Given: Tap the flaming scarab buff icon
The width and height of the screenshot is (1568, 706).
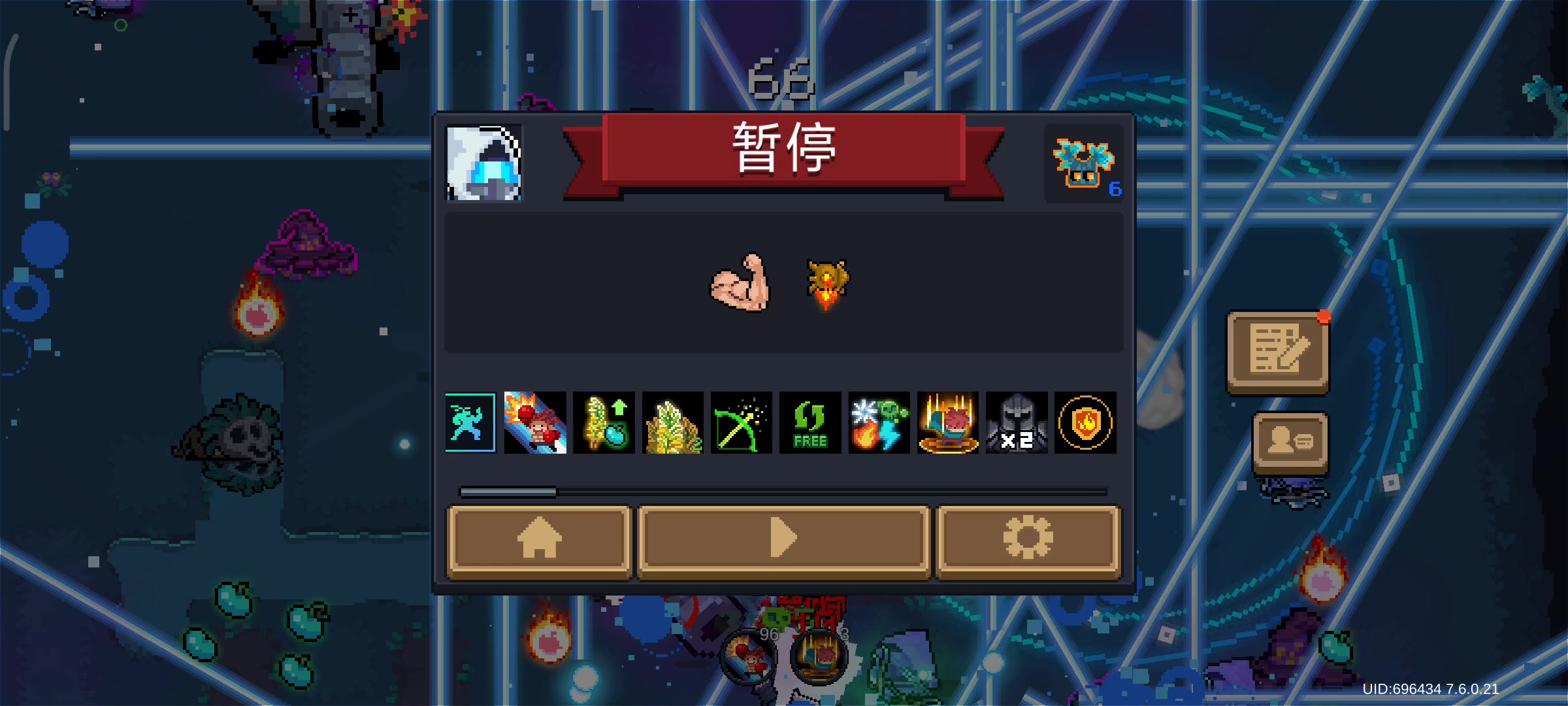Looking at the screenshot, I should point(827,283).
